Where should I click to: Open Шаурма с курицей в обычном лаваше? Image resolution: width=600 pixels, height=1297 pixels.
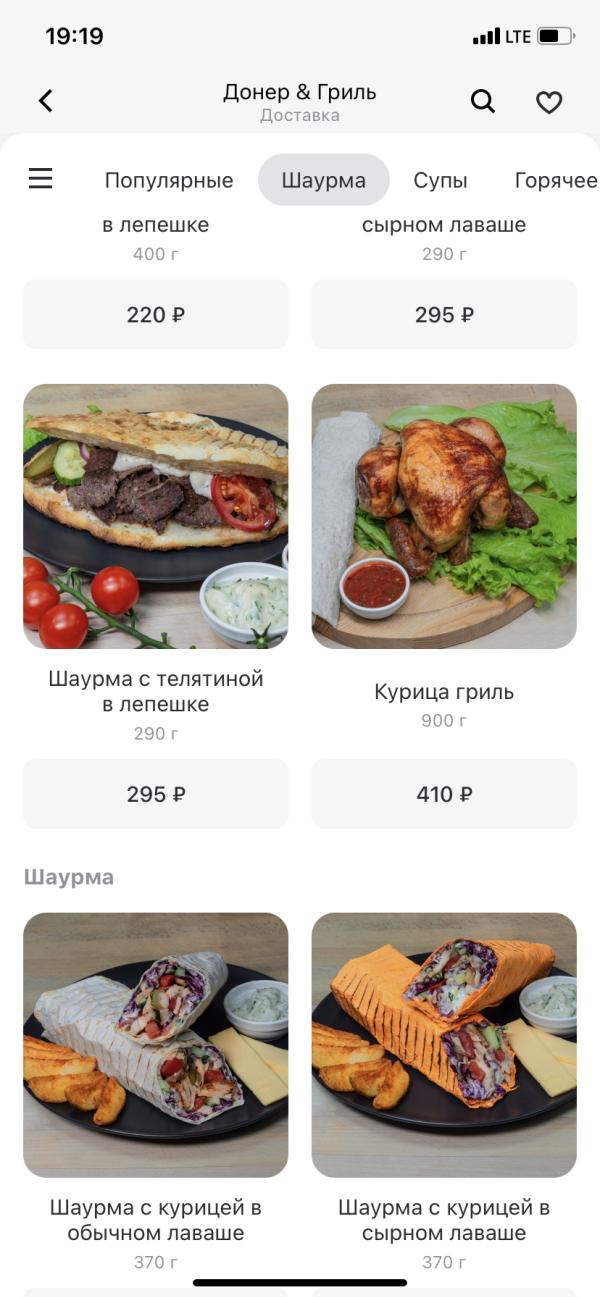[x=155, y=1045]
